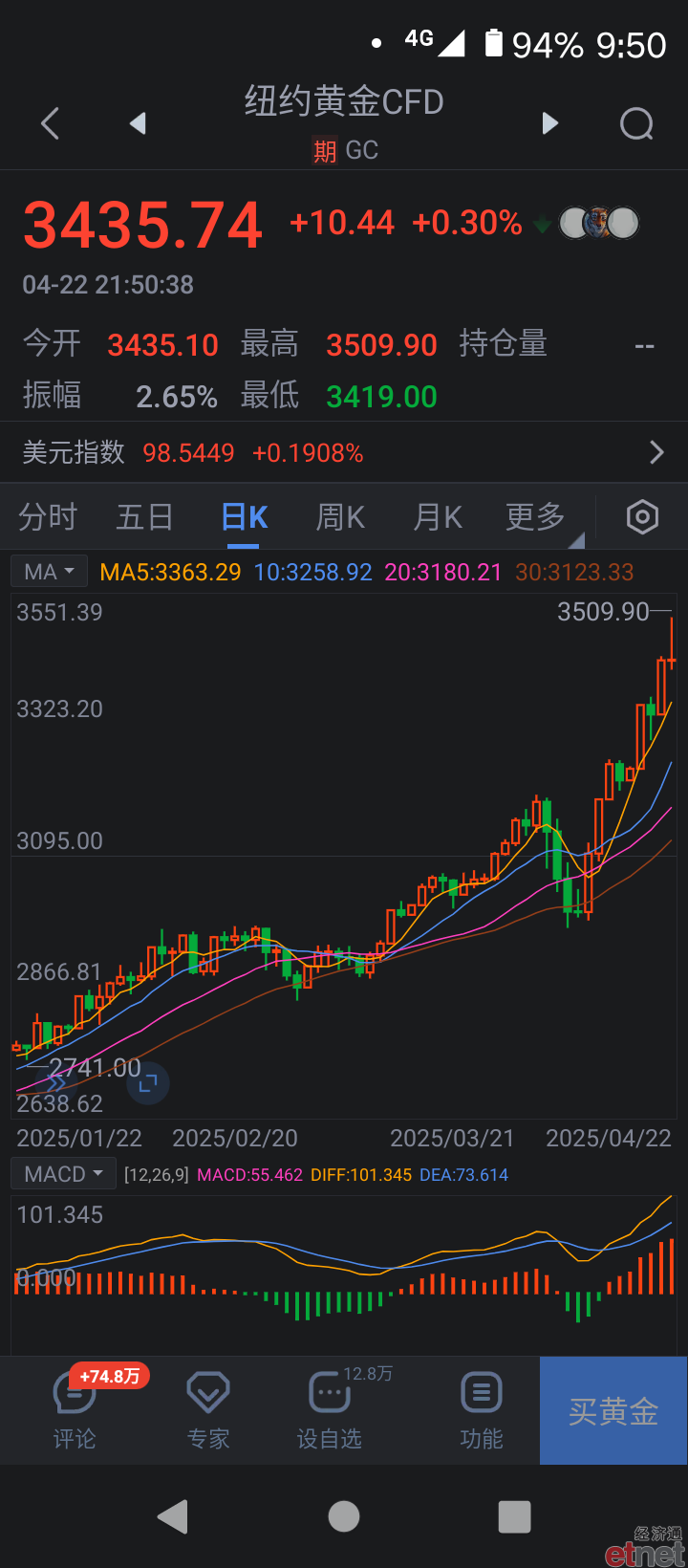The height and width of the screenshot is (1568, 688).
Task: Expand the 更多 chart period options
Action: pos(536,517)
